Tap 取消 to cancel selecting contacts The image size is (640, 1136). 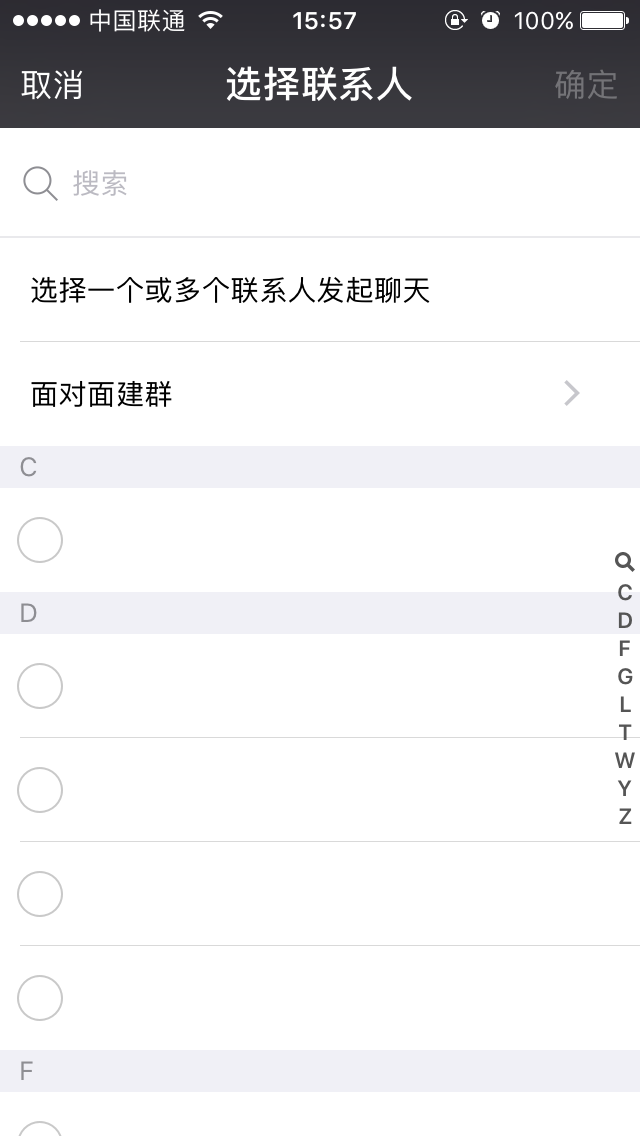(51, 85)
